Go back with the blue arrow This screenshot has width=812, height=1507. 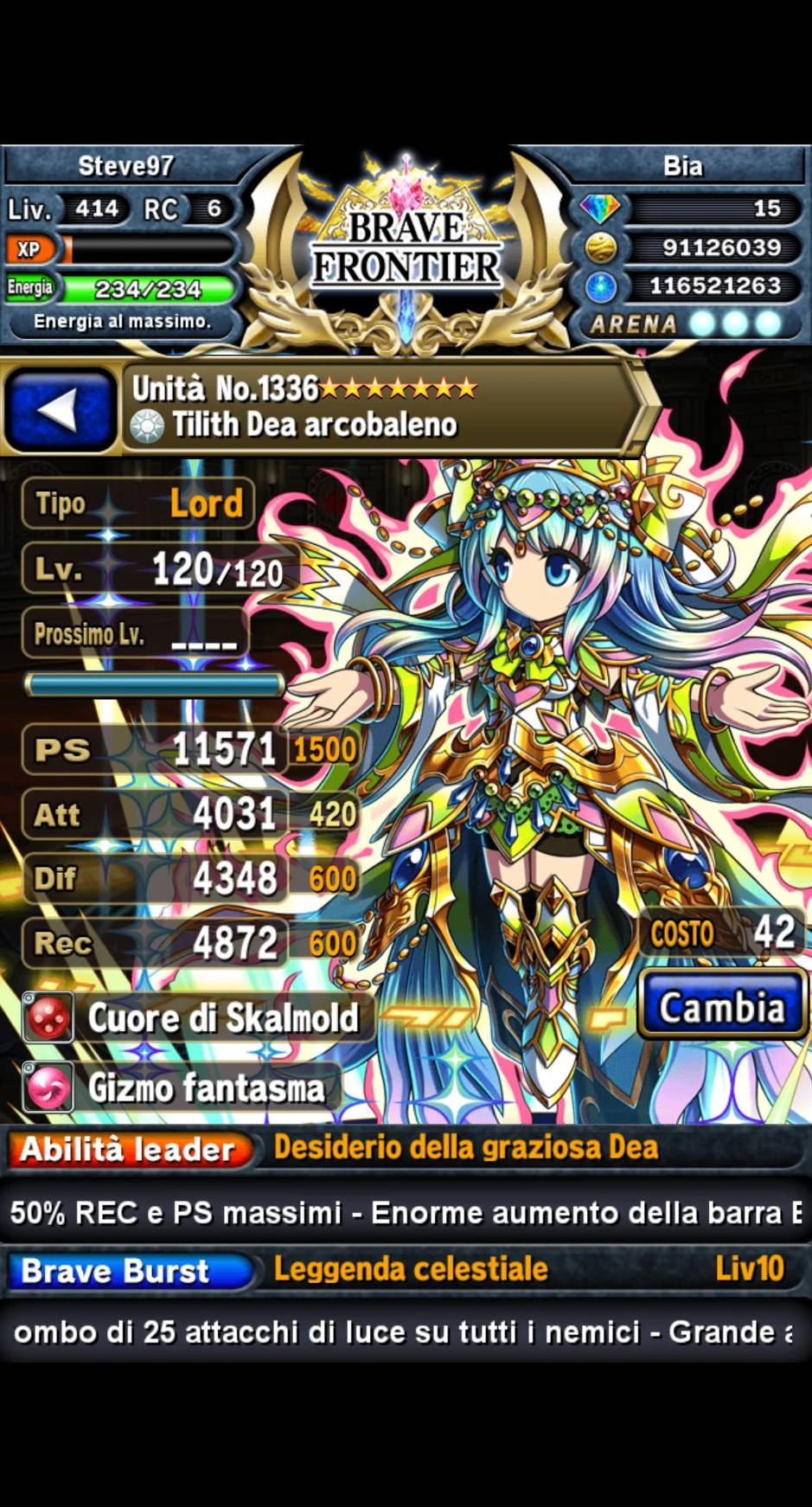click(x=61, y=408)
